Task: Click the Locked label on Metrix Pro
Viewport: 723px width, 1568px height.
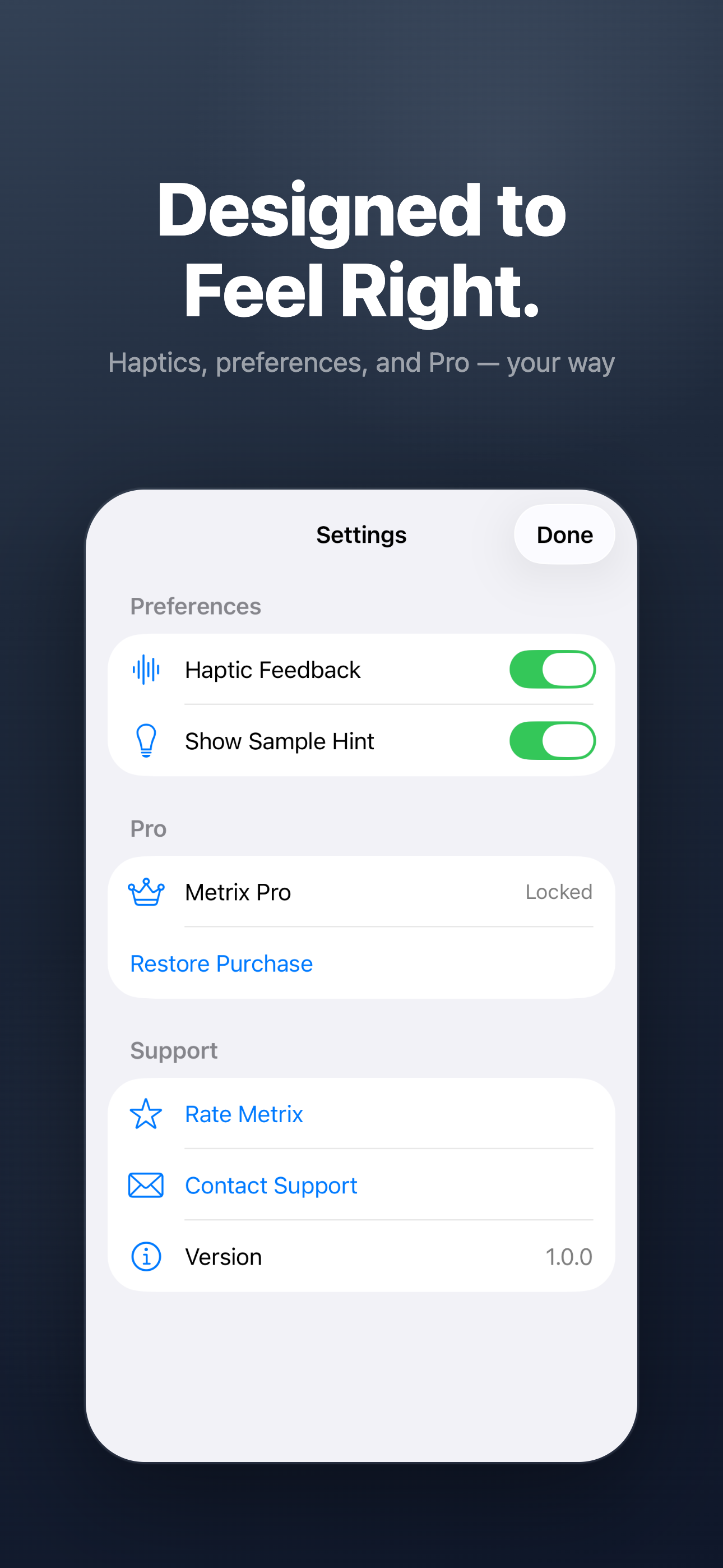Action: tap(558, 892)
